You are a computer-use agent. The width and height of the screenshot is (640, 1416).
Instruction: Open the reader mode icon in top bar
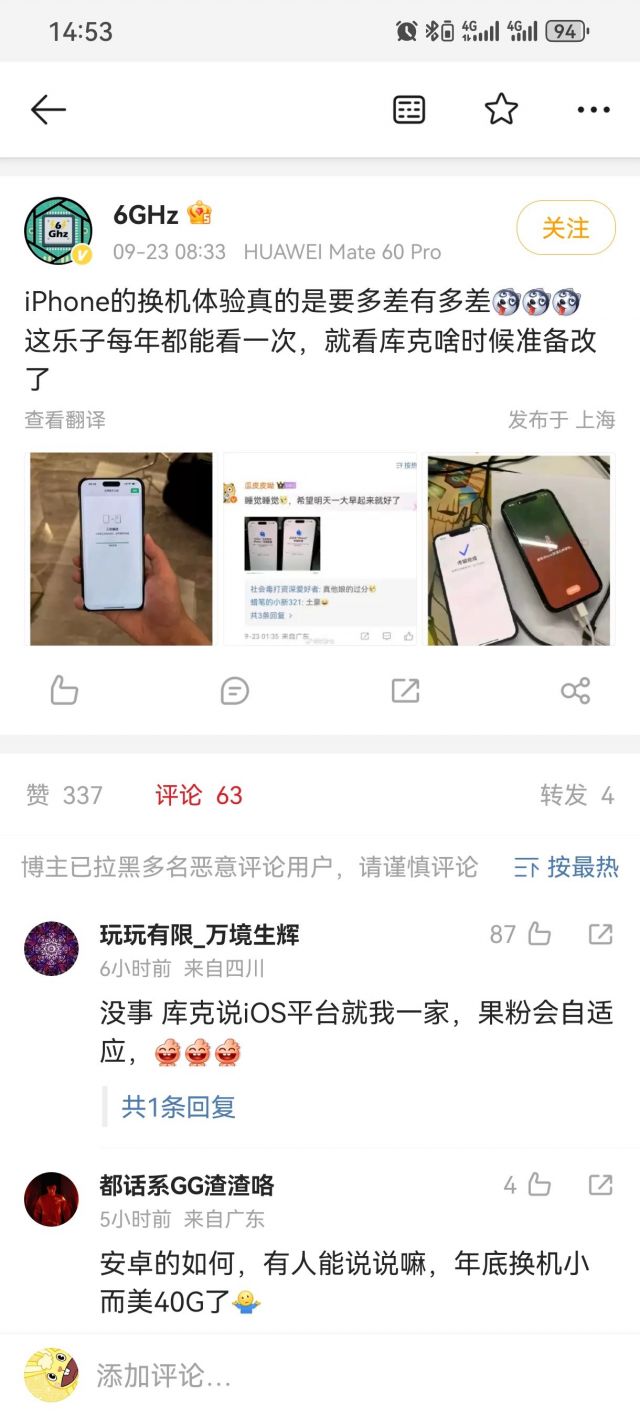coord(409,110)
